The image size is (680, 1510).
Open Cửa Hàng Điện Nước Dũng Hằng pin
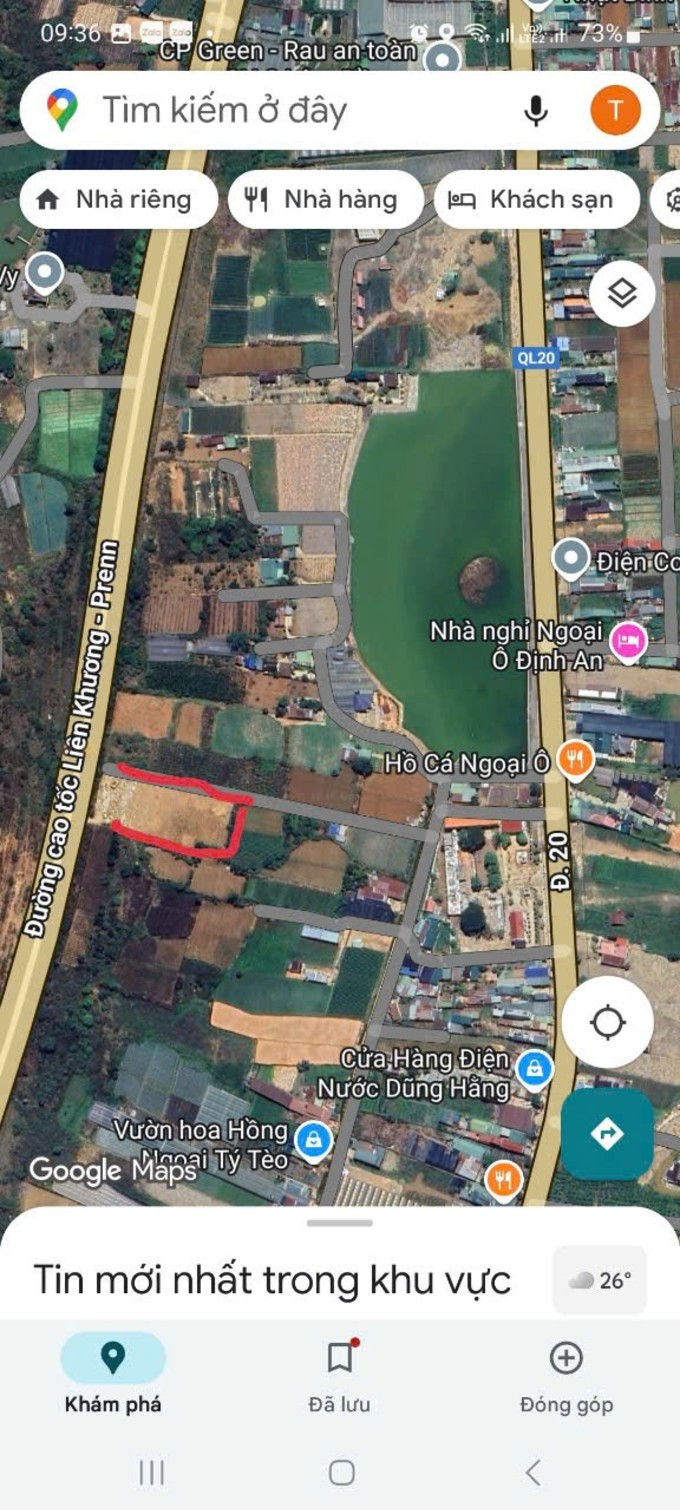click(536, 1069)
